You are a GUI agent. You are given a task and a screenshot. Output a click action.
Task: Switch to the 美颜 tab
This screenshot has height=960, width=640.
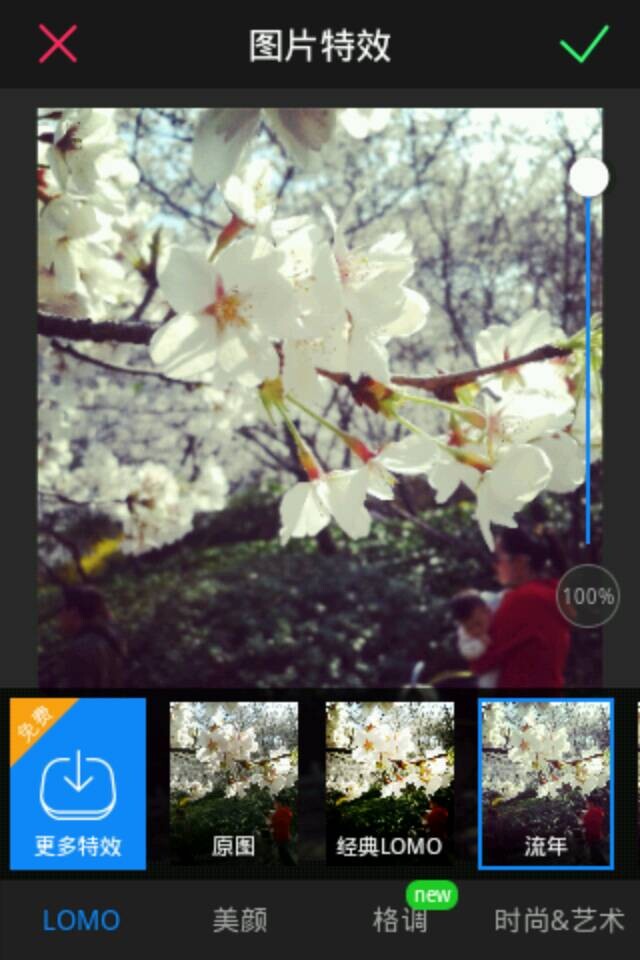[x=240, y=920]
